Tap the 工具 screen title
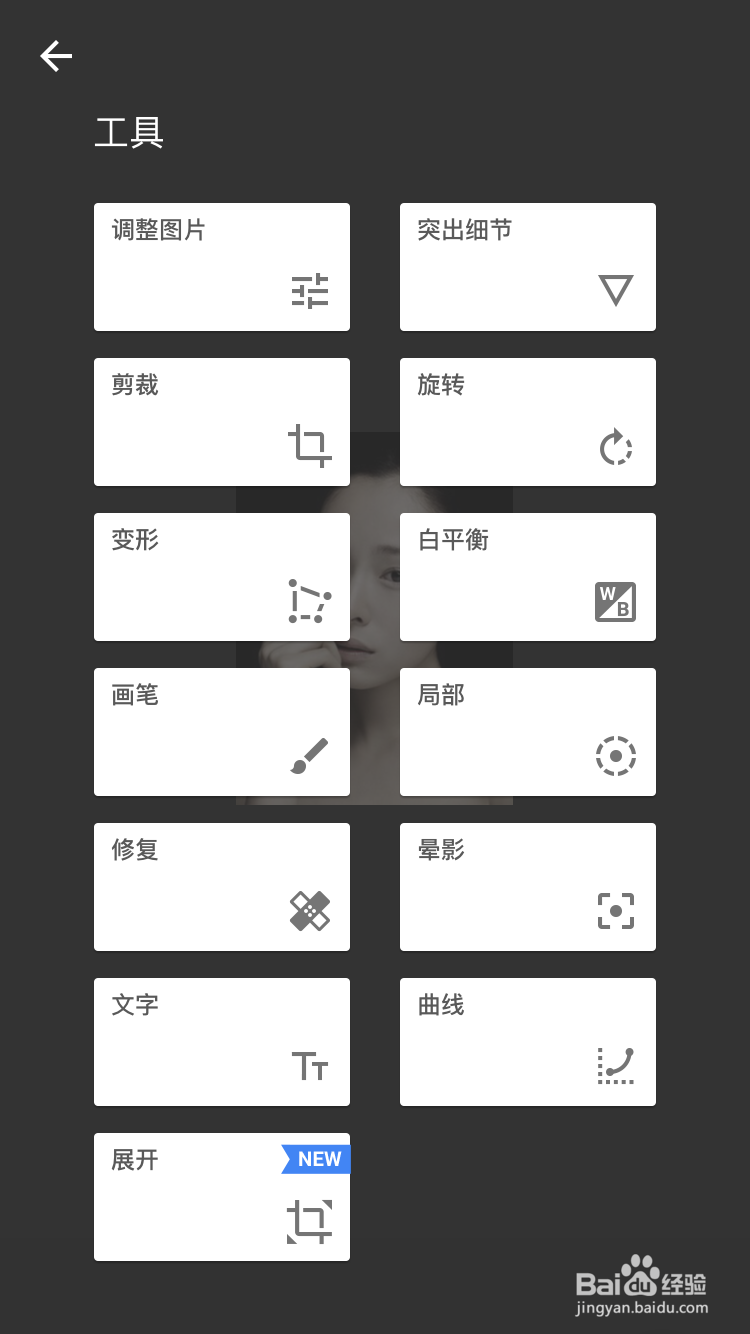Viewport: 750px width, 1334px height. (126, 133)
